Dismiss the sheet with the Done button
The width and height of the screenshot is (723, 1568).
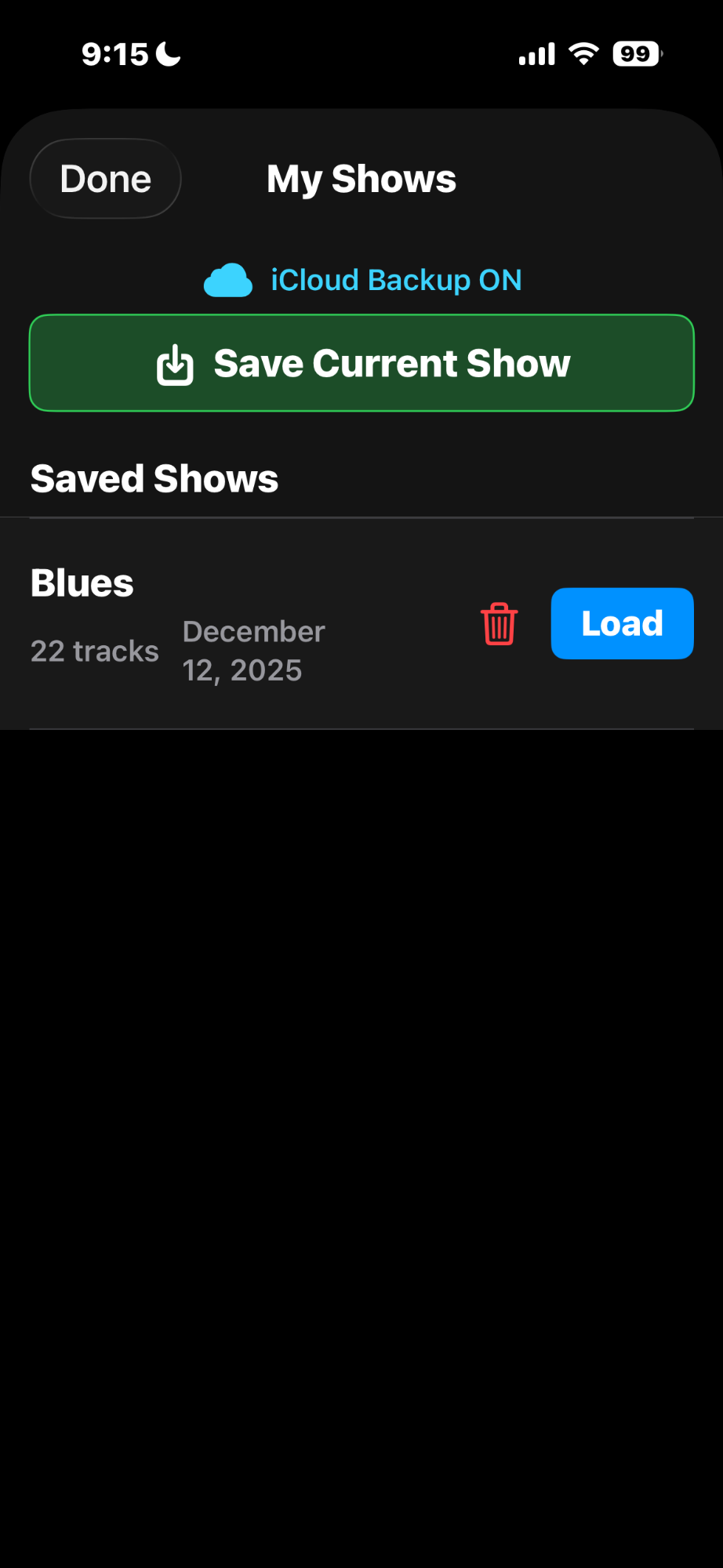[104, 178]
